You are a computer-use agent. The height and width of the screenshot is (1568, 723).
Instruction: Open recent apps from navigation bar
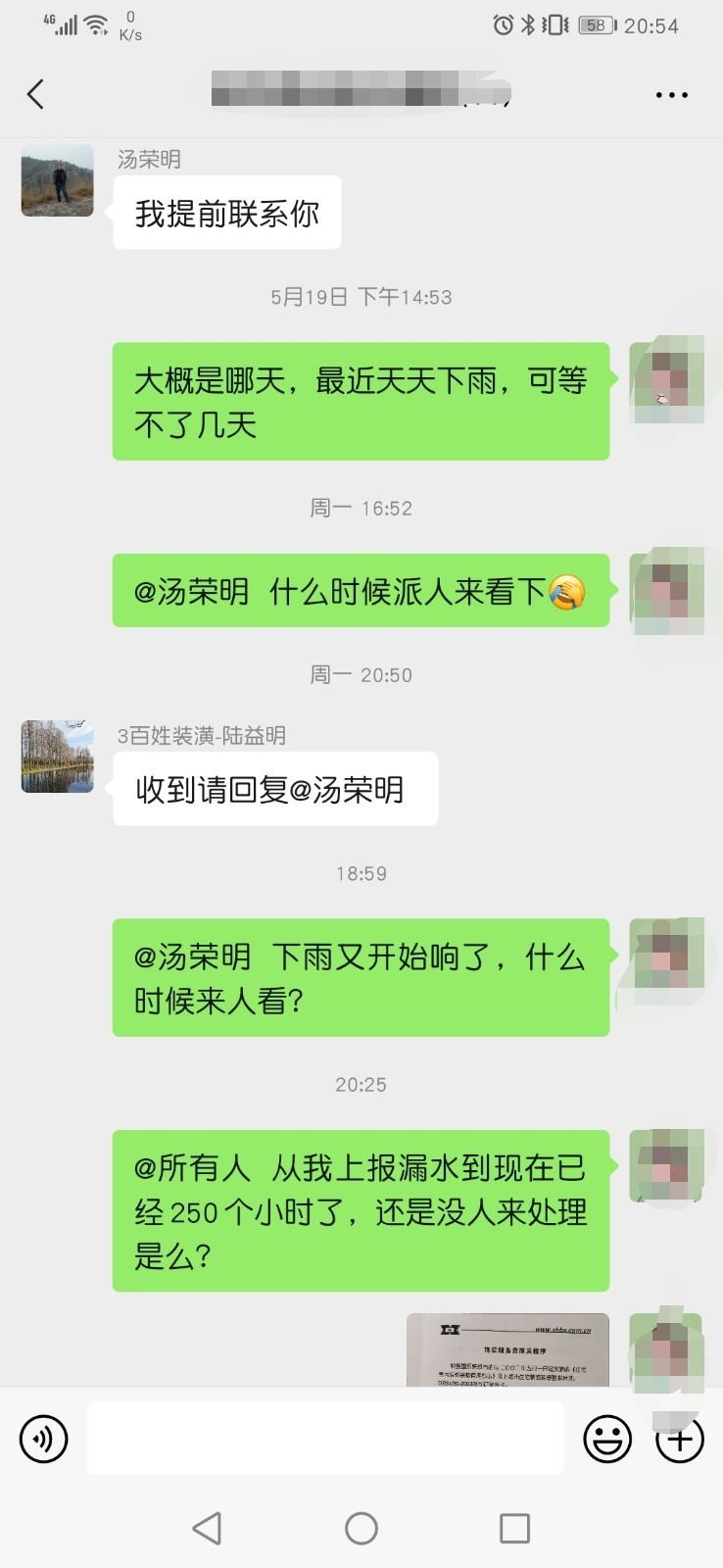(x=514, y=1528)
